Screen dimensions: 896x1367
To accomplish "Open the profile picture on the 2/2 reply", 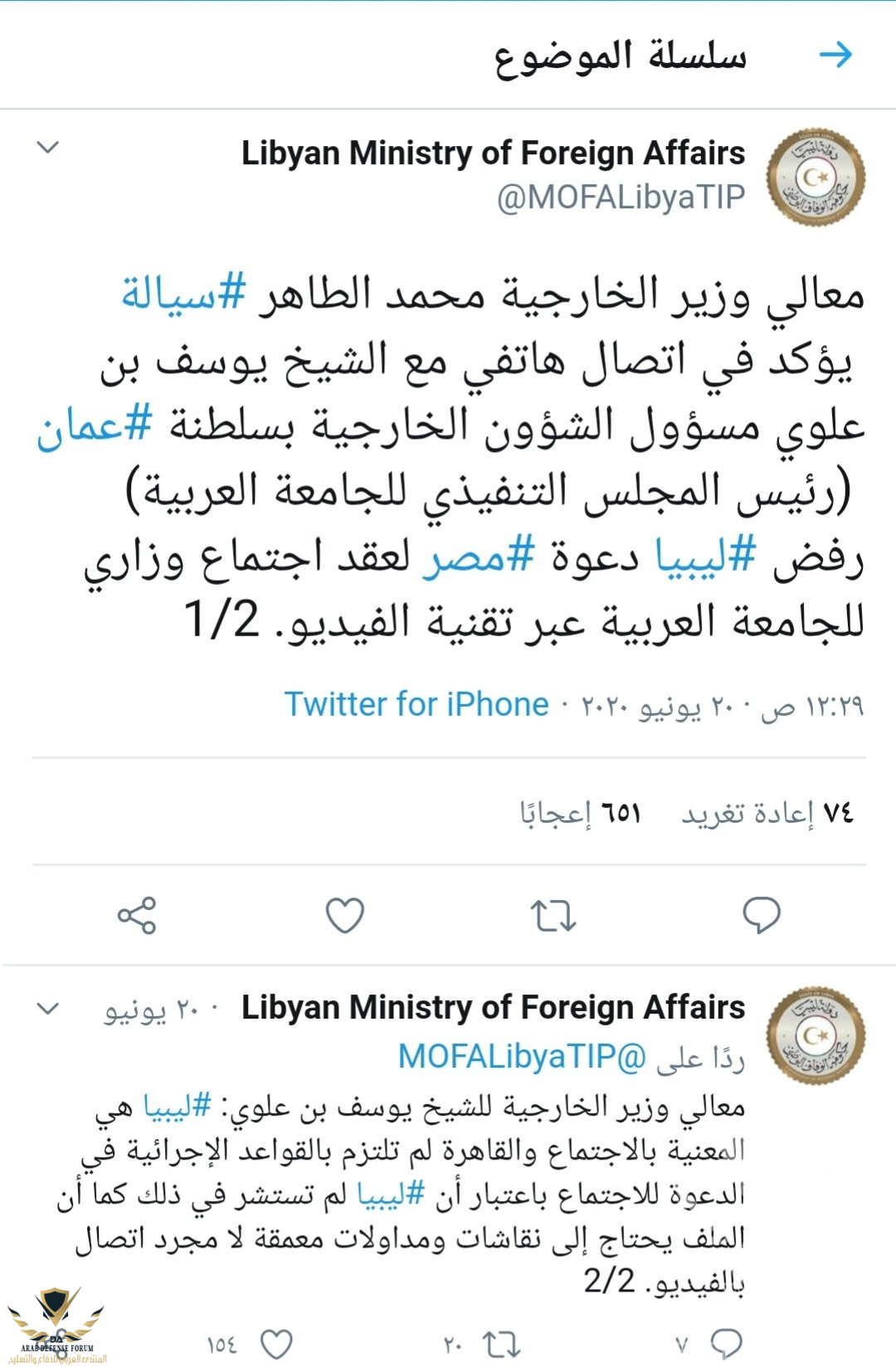I will point(816,1035).
